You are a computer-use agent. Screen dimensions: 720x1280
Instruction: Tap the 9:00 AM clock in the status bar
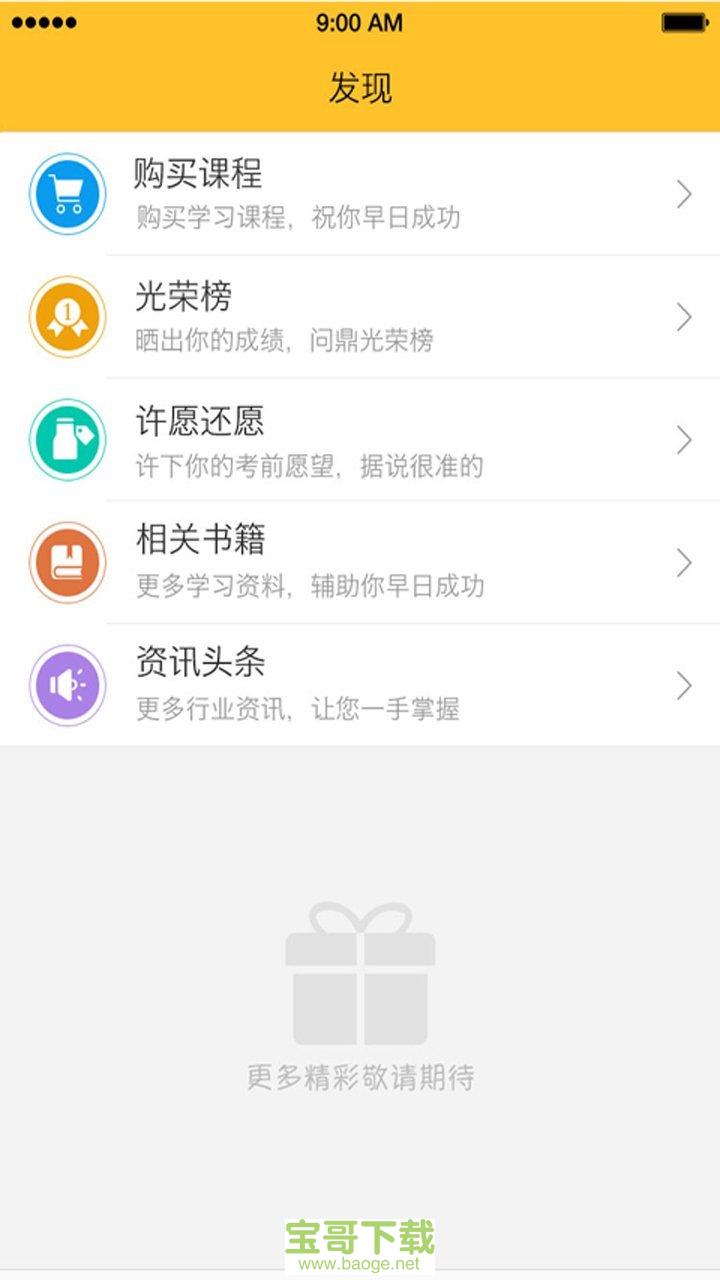(x=360, y=21)
